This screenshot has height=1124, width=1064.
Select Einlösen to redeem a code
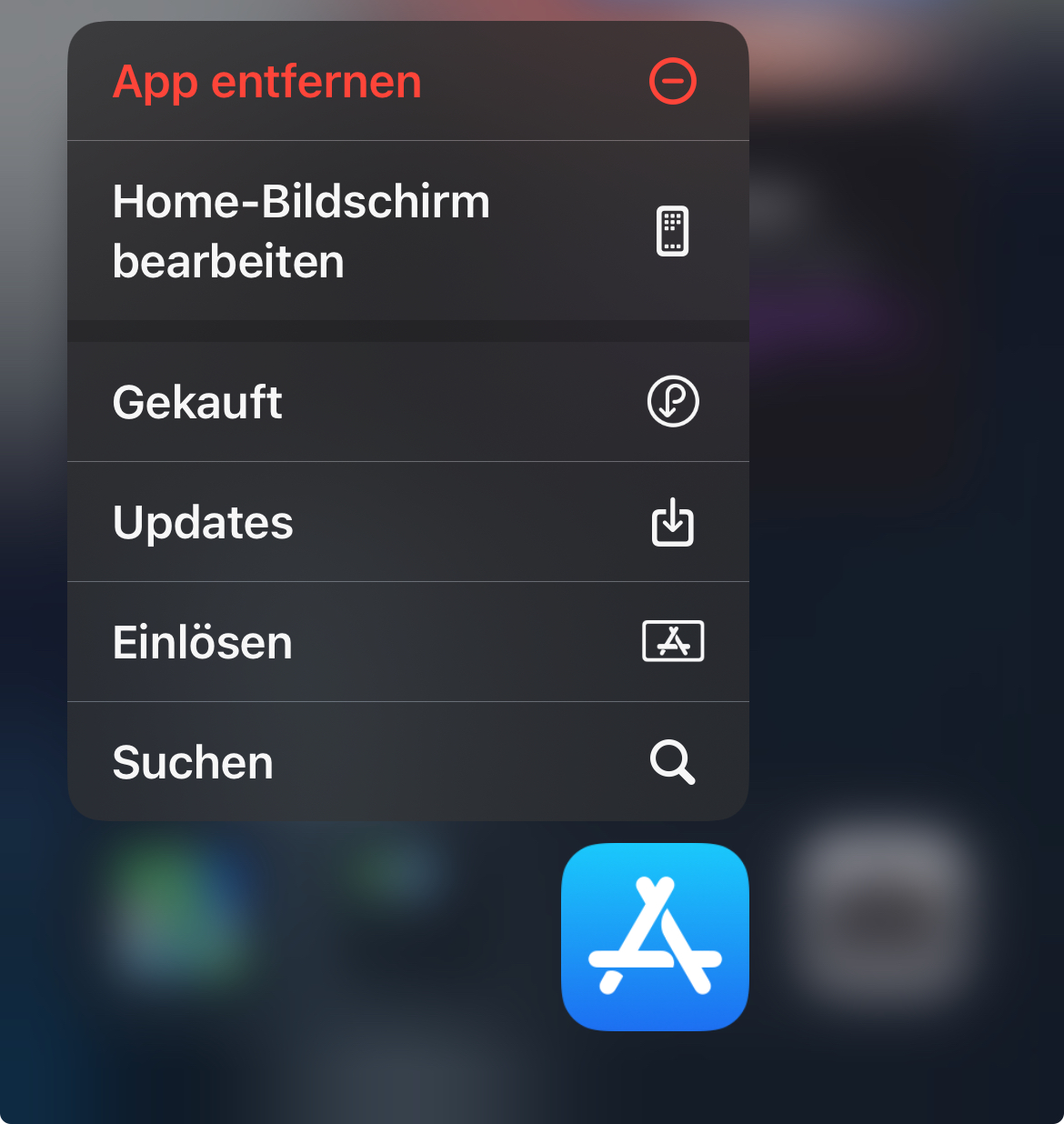point(407,642)
